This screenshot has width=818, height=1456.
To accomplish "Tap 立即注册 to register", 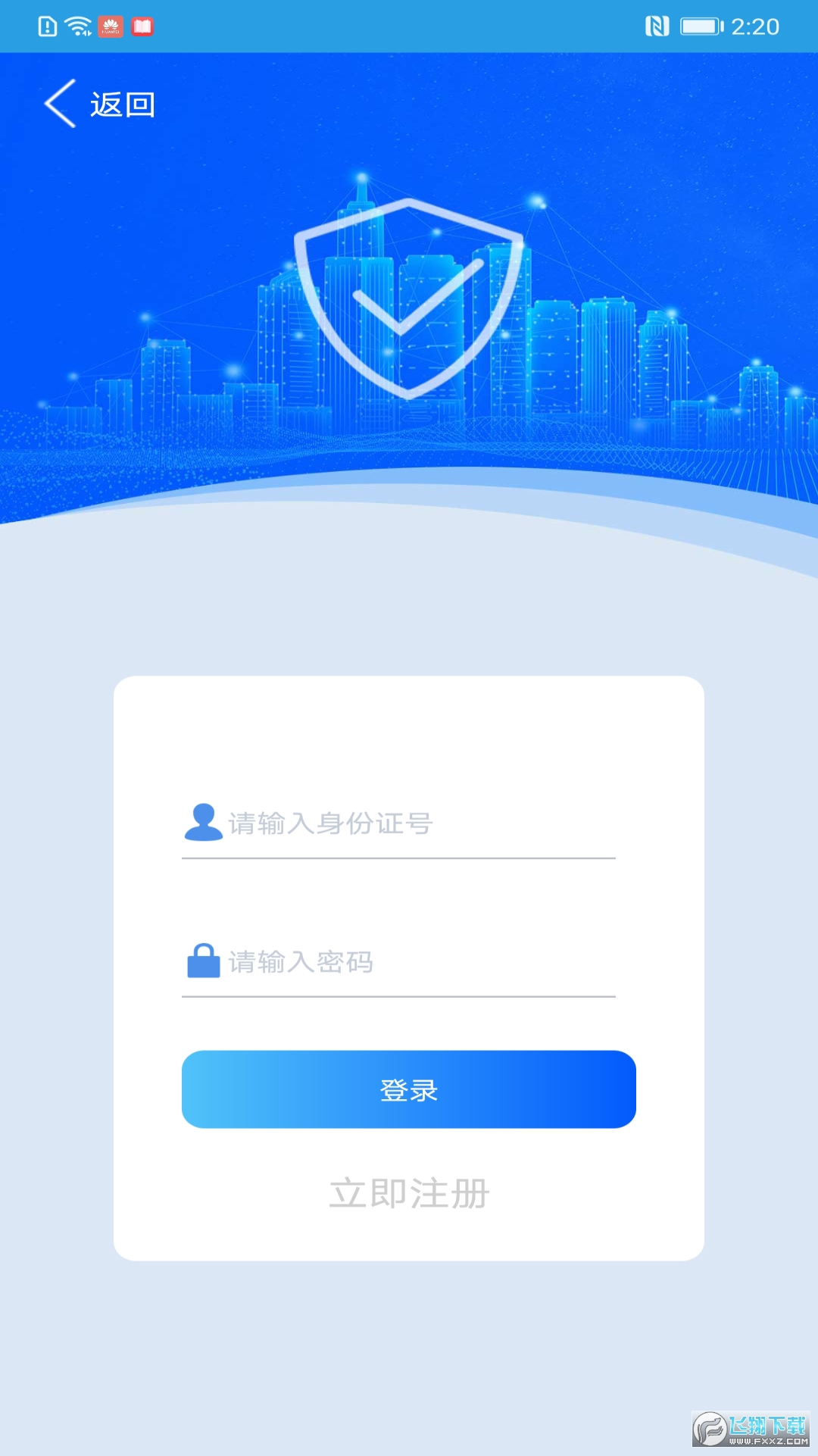I will 409,1192.
